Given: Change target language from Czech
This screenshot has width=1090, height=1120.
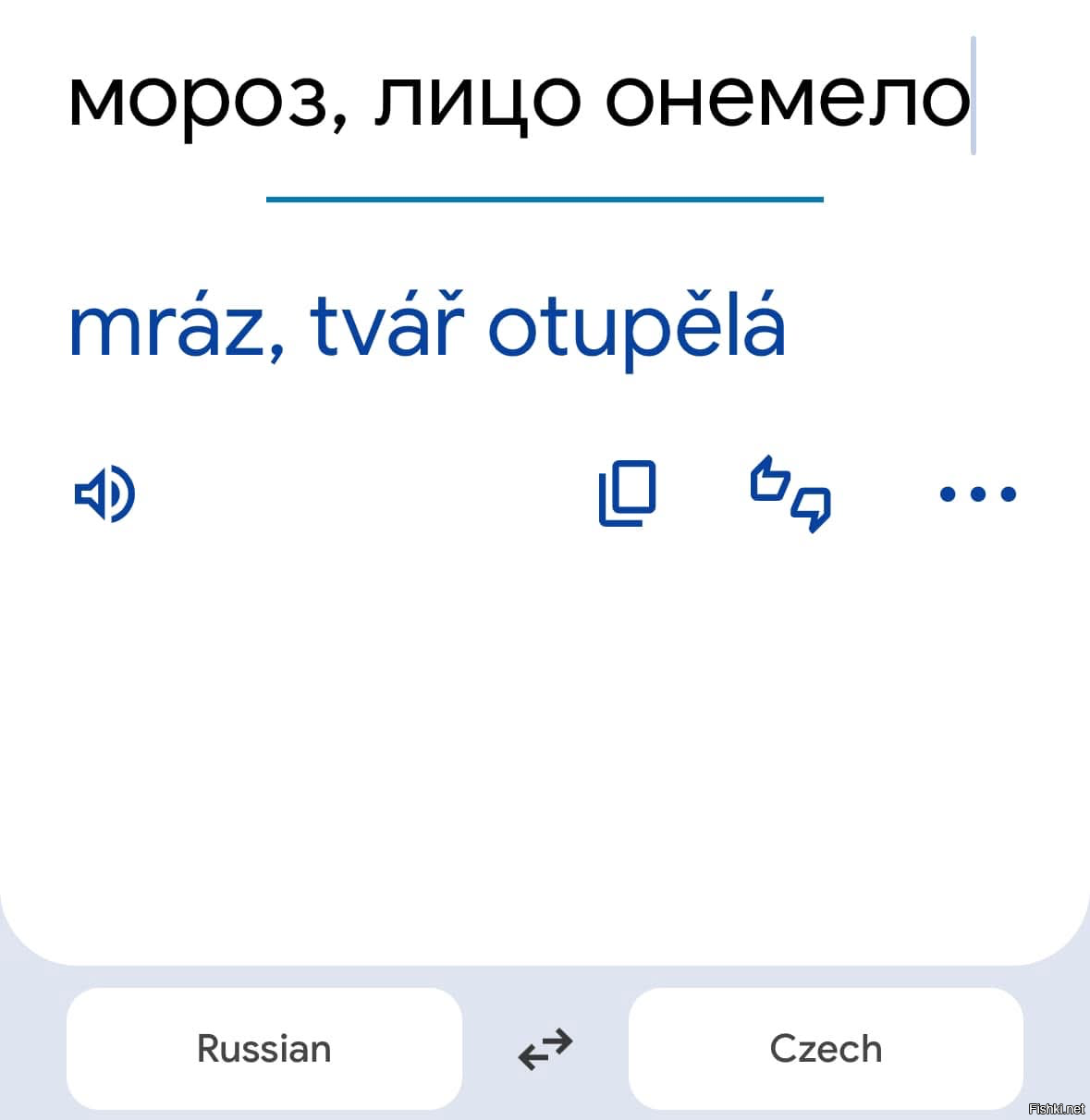Looking at the screenshot, I should pos(826,1049).
